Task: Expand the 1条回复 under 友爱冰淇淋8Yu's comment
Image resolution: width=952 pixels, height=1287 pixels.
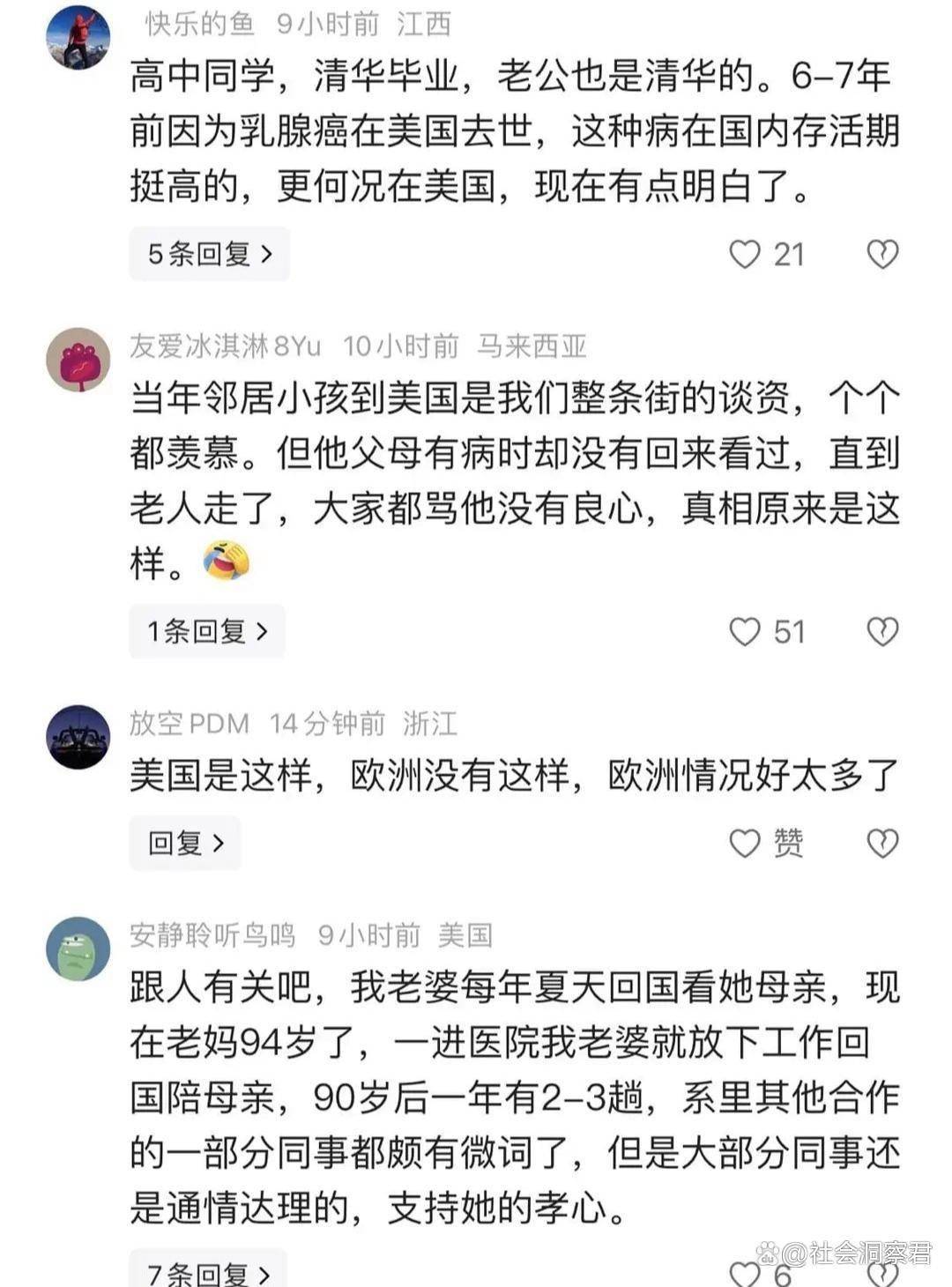Action: click(207, 631)
